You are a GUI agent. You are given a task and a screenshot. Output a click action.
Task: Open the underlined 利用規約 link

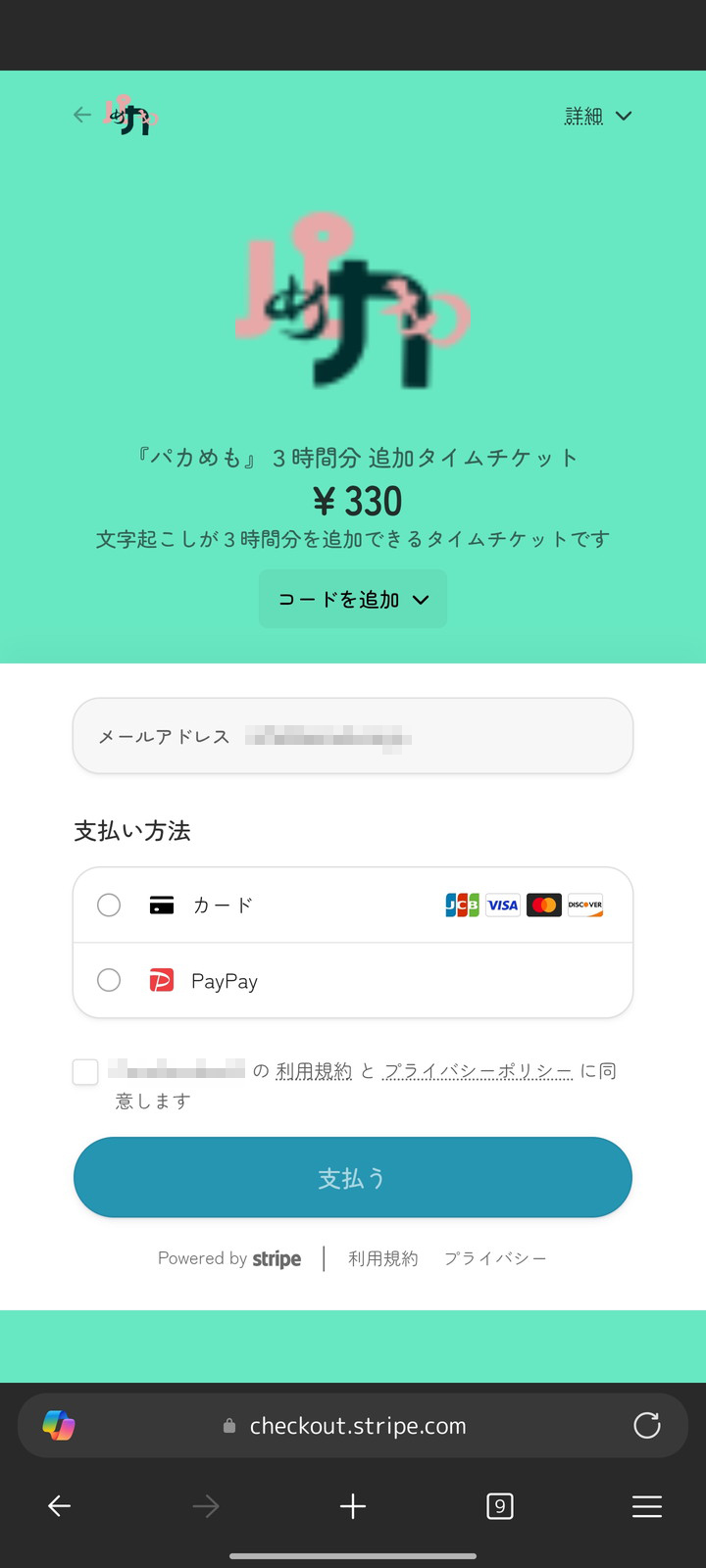[x=313, y=1071]
